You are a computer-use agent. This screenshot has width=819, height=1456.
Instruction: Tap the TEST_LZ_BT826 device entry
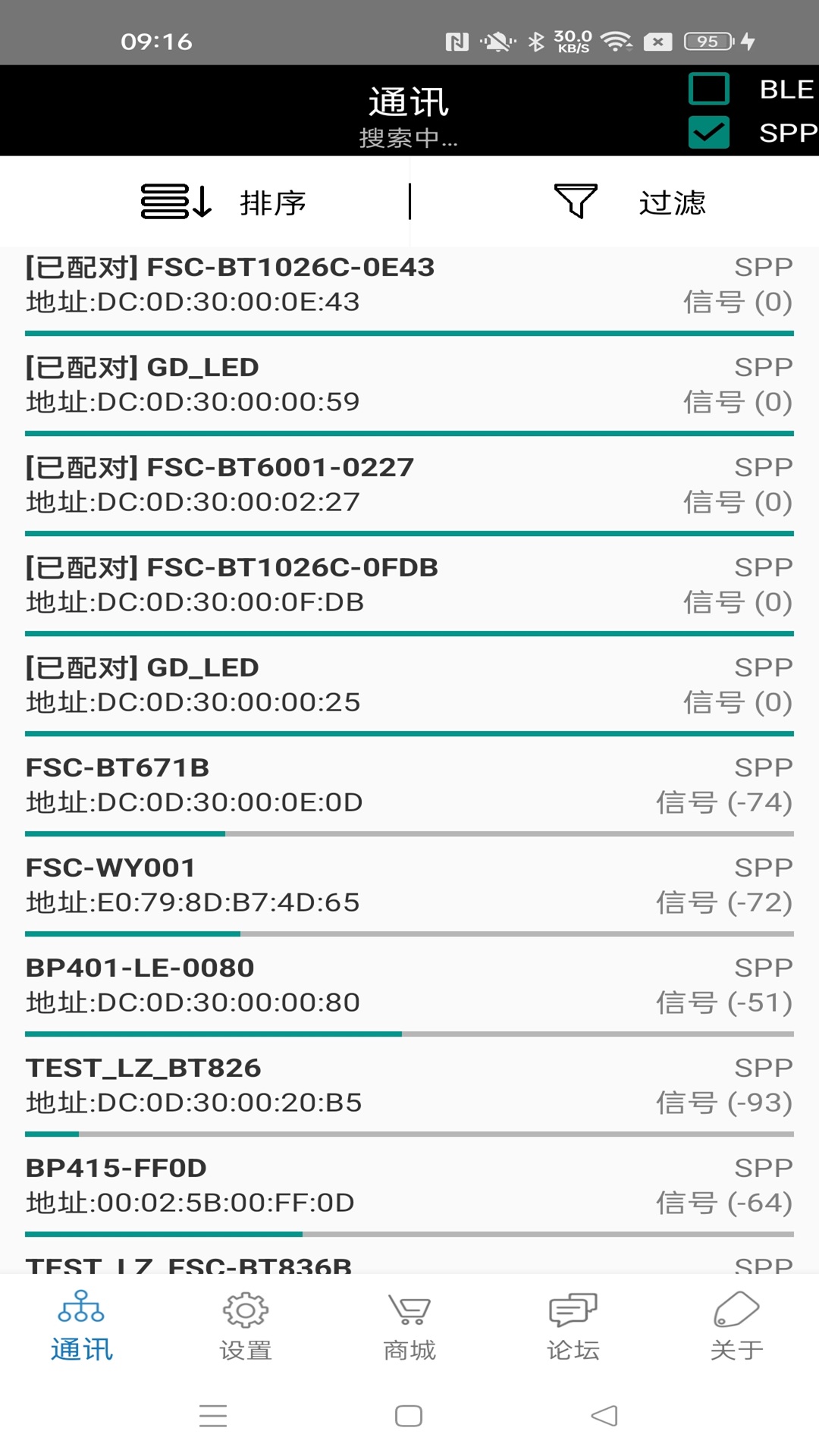tap(409, 1084)
